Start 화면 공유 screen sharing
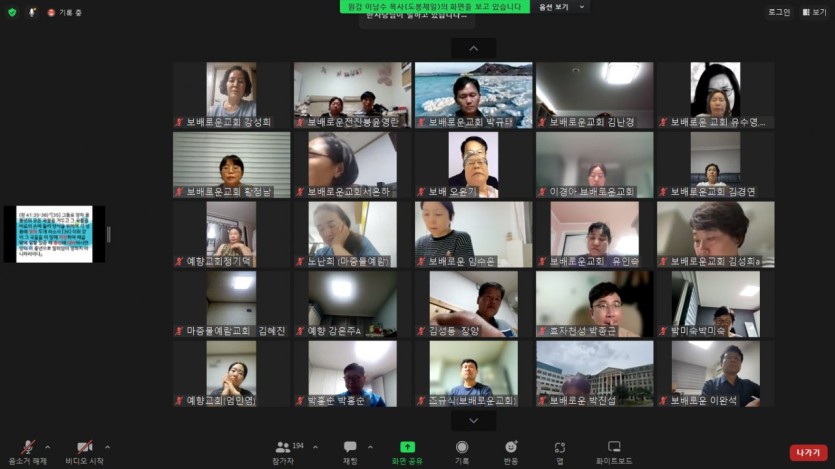 407,450
